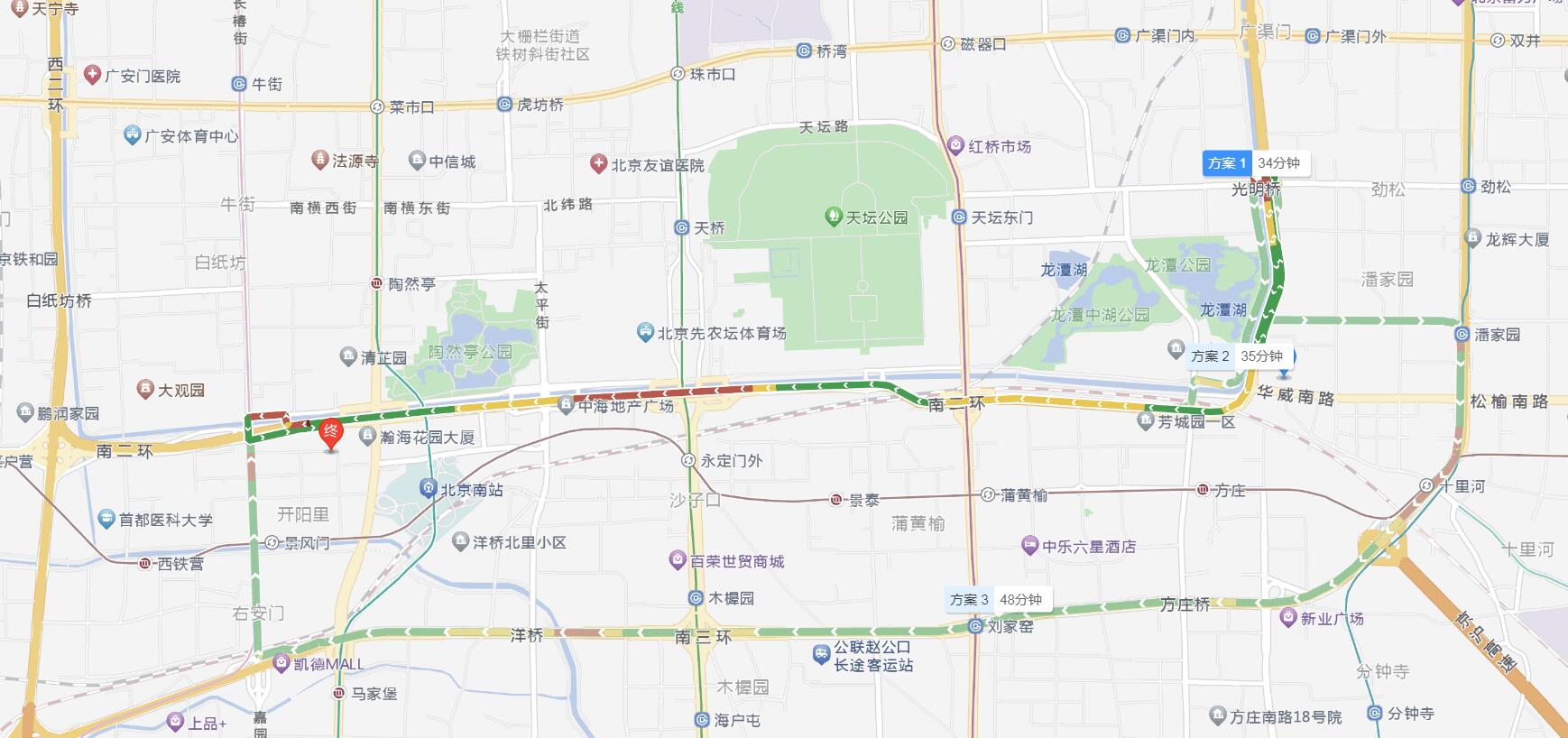
Task: Open the 凯德MALL marker
Action: click(281, 663)
